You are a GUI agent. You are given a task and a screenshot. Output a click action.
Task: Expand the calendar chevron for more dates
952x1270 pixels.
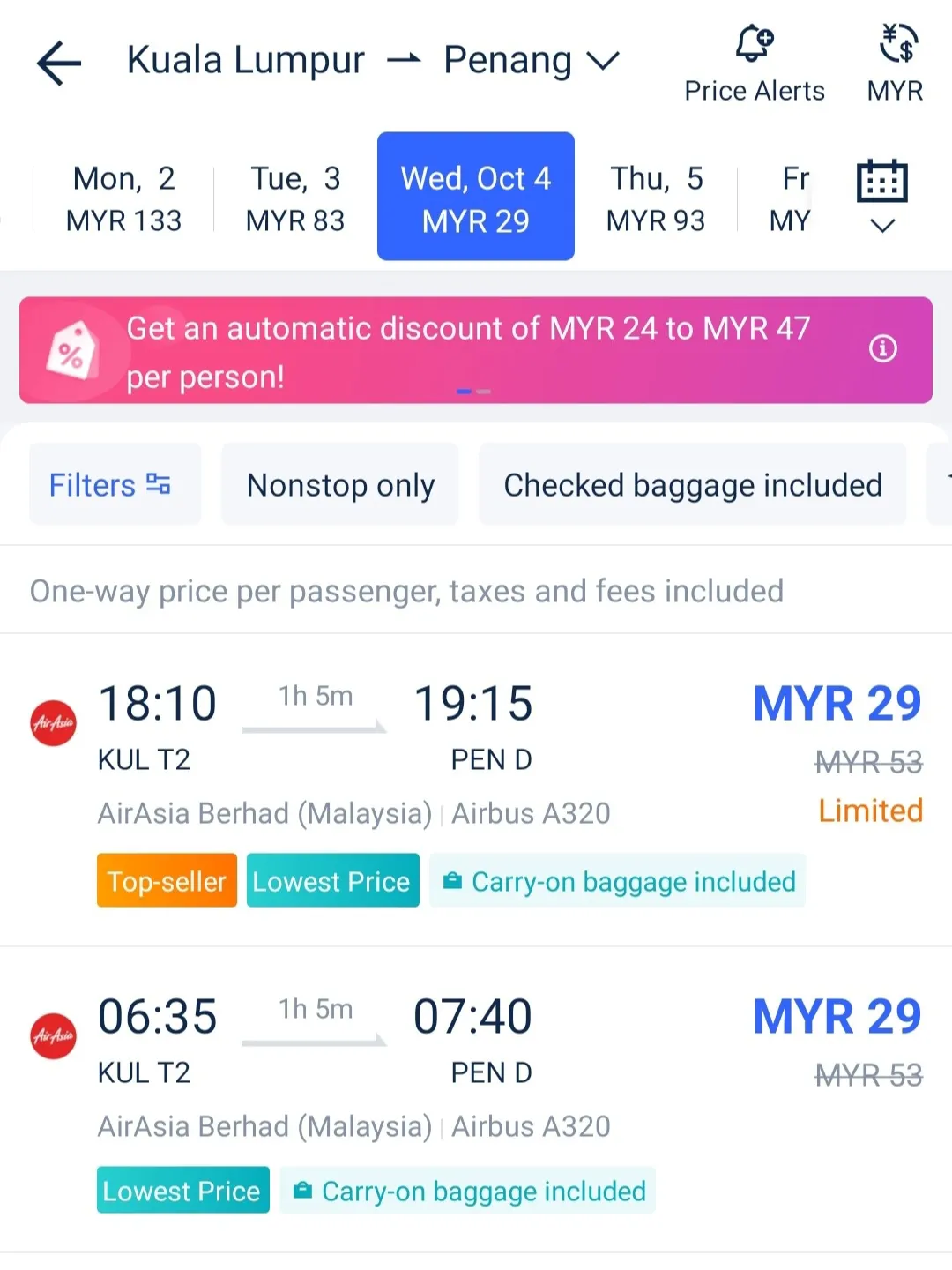[x=881, y=228]
